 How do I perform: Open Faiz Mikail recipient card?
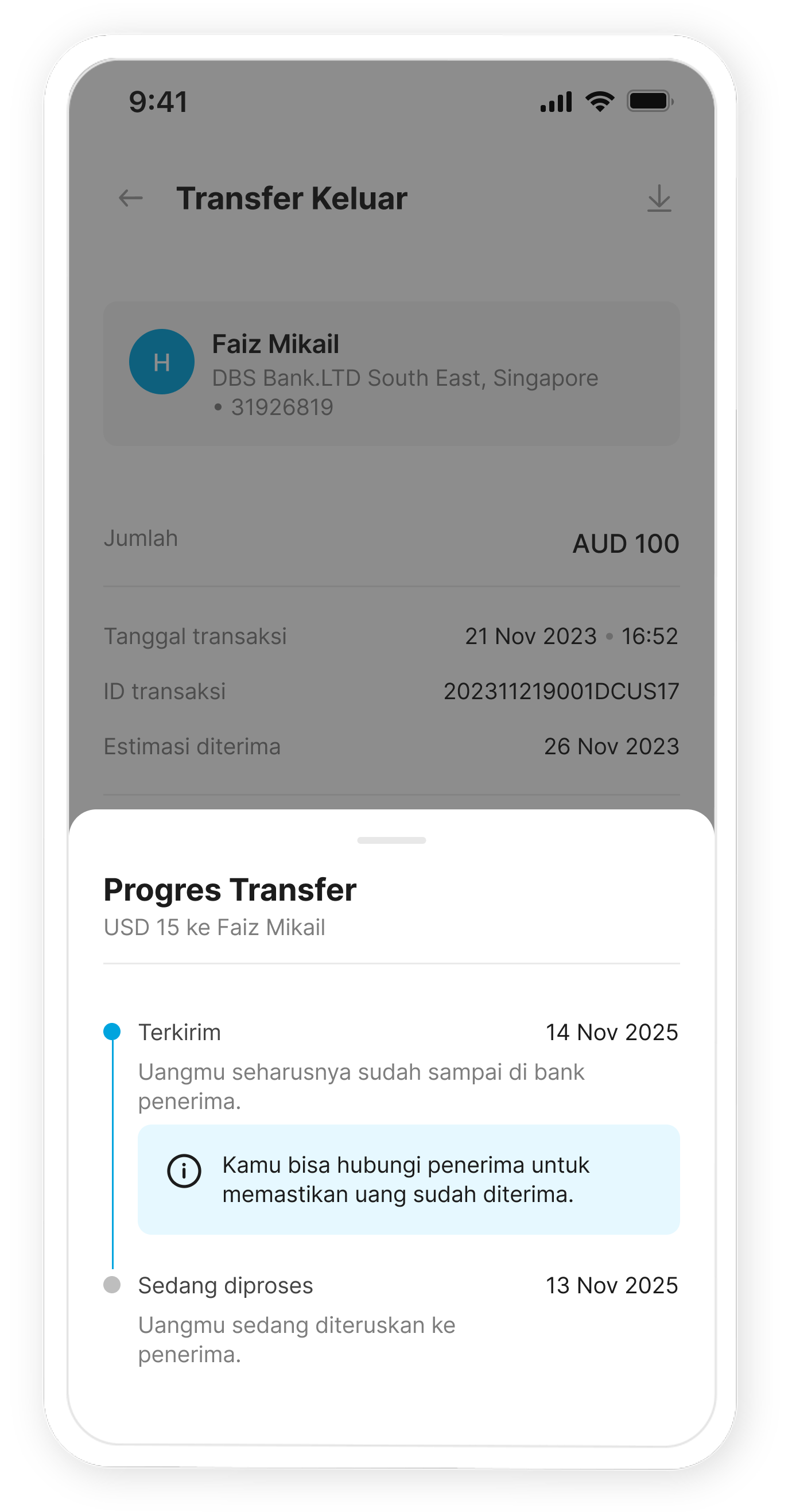(x=391, y=374)
